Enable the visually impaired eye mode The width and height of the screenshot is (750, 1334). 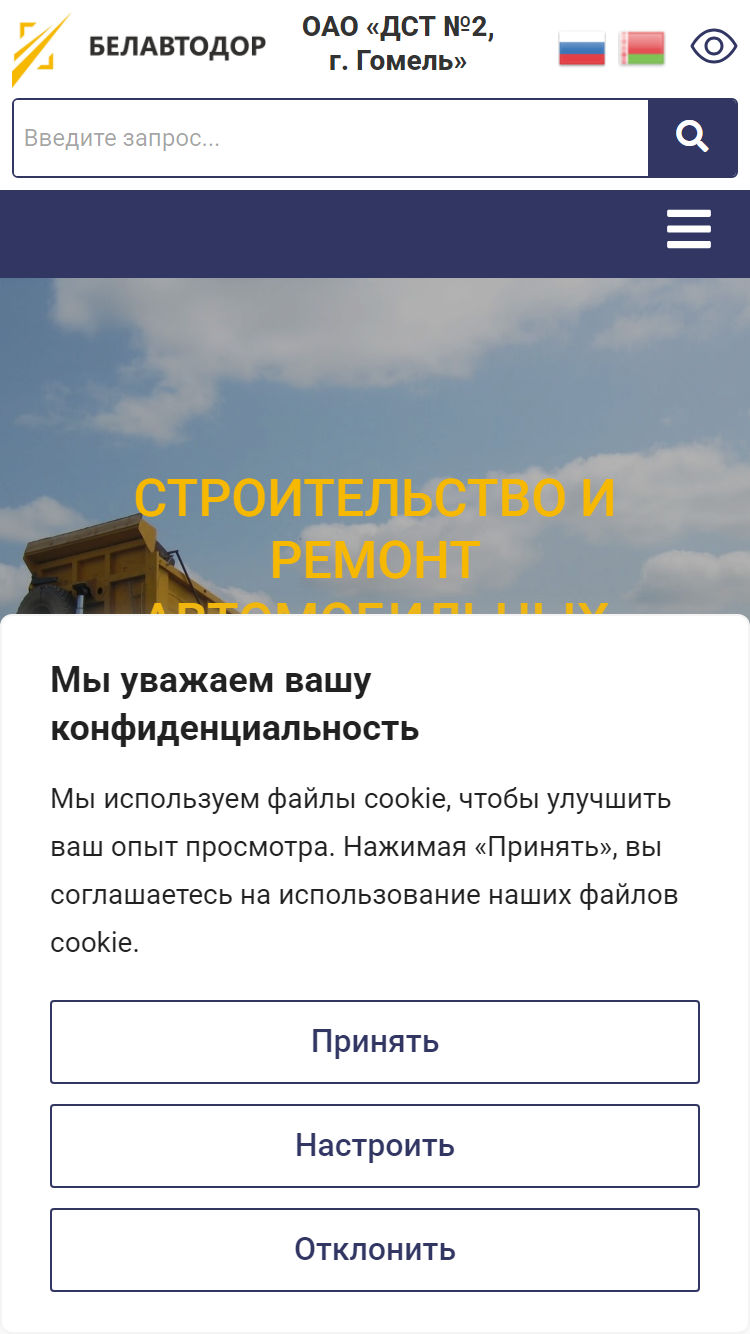pyautogui.click(x=714, y=47)
